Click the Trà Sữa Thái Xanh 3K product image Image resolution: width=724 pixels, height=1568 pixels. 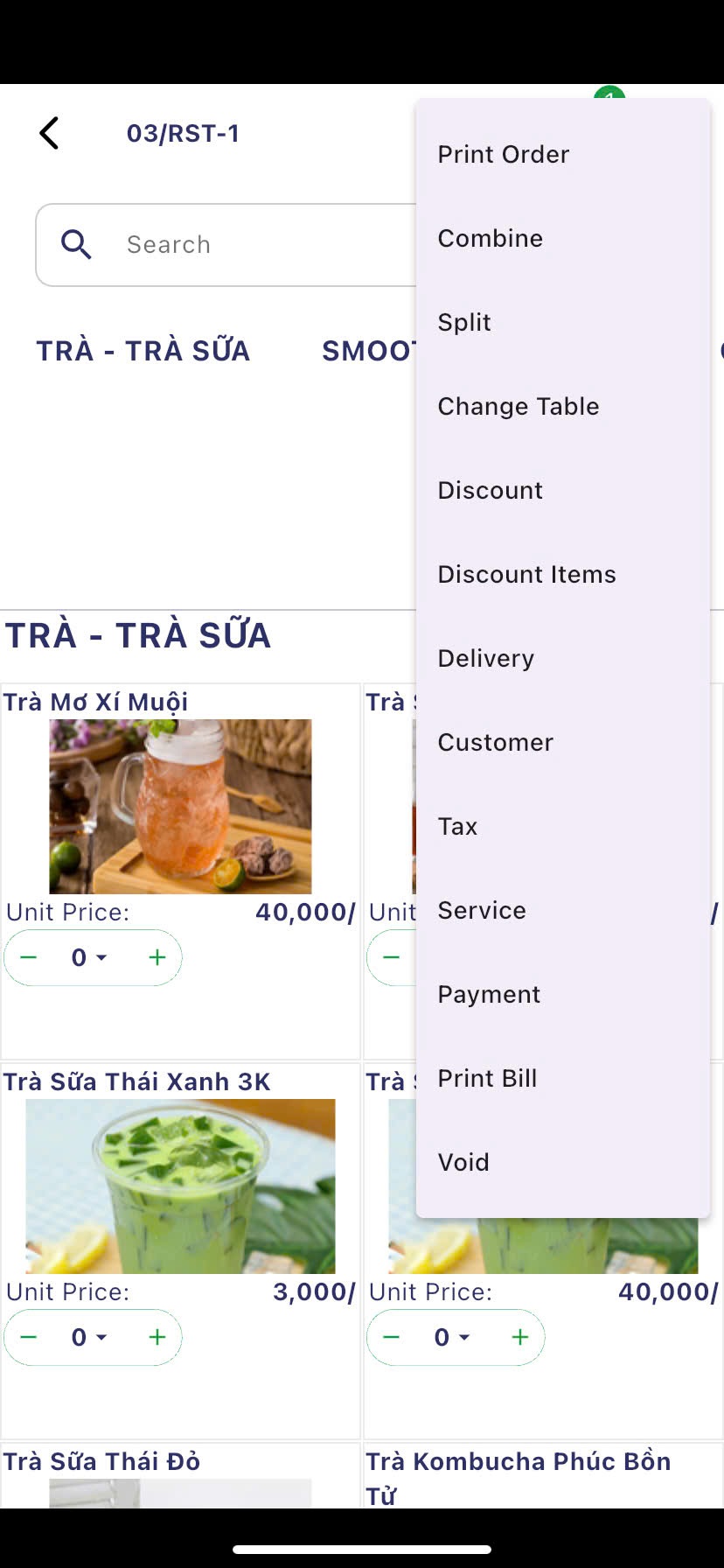[180, 1186]
